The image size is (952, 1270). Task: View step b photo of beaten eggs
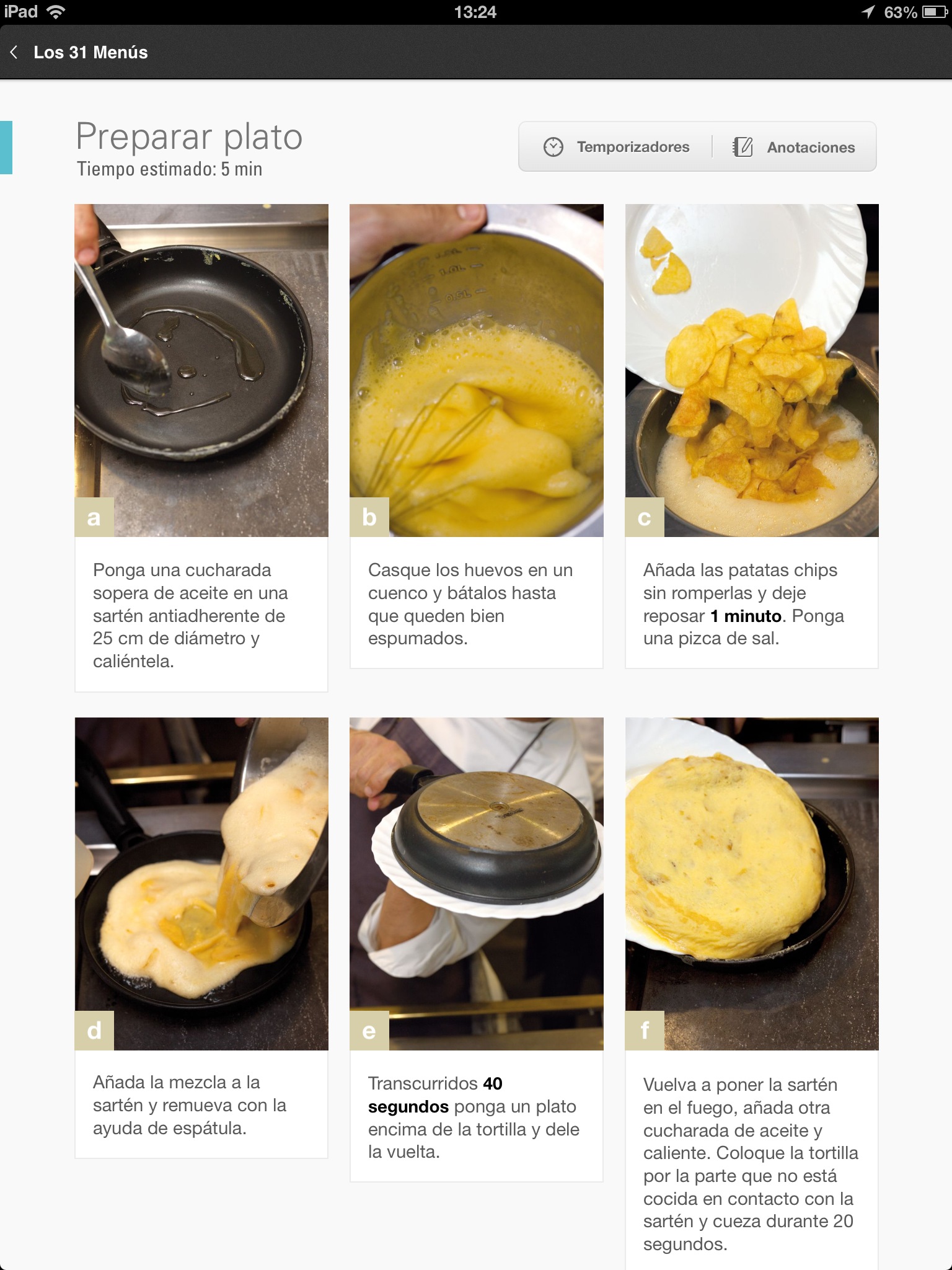coord(476,370)
